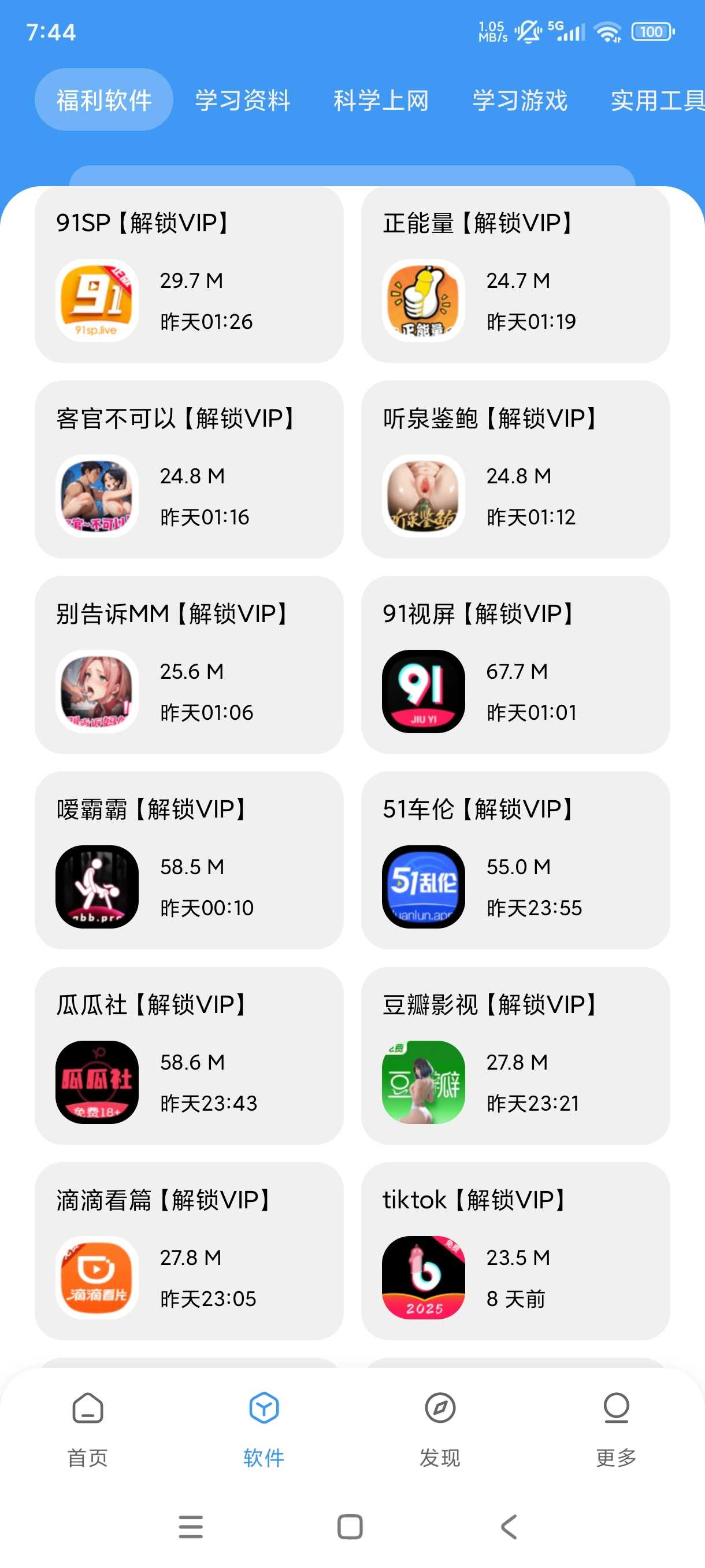Screen dimensions: 705x1568
Task: Open the 学习游戏 tab
Action: click(520, 100)
